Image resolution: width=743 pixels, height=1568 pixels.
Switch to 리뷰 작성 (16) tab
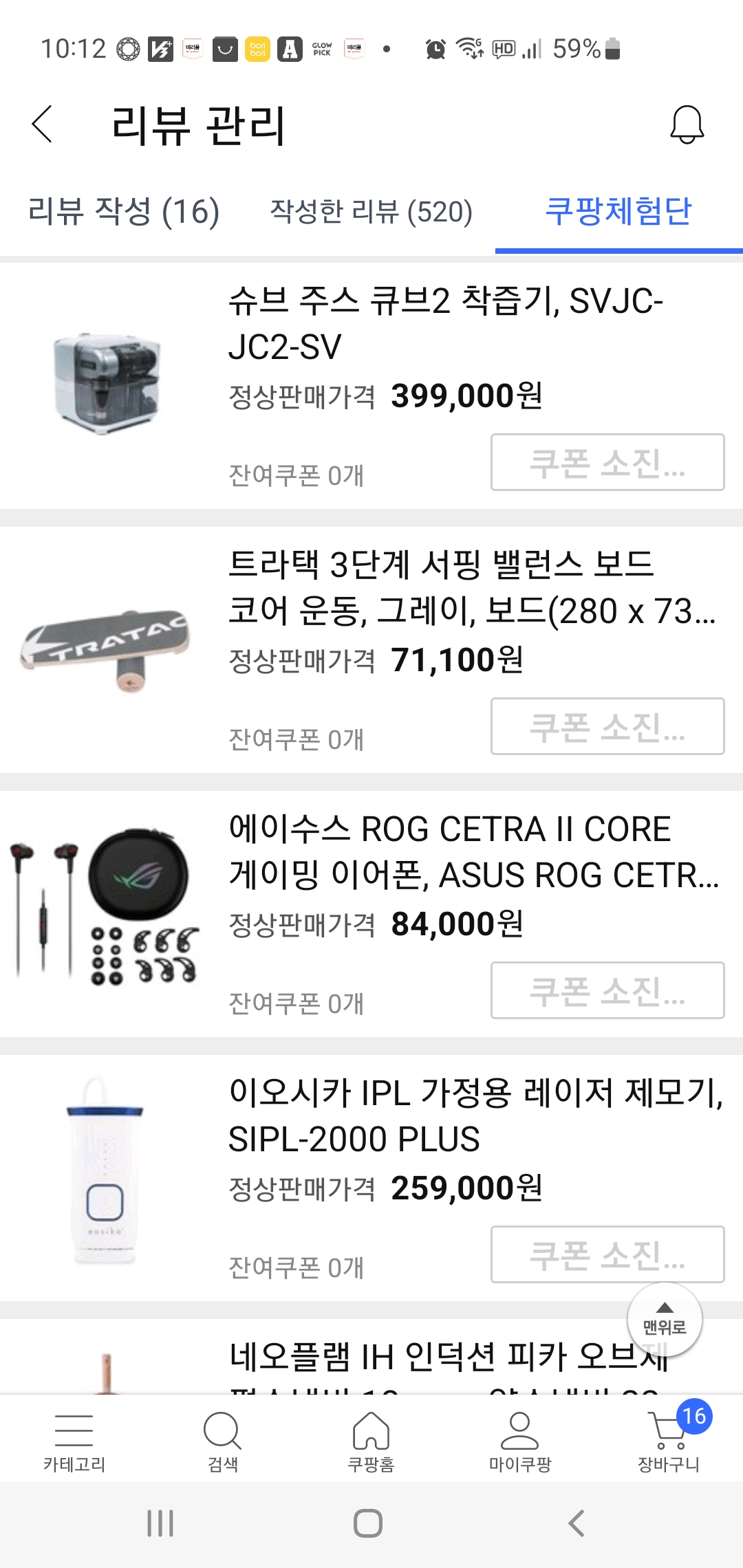(124, 211)
